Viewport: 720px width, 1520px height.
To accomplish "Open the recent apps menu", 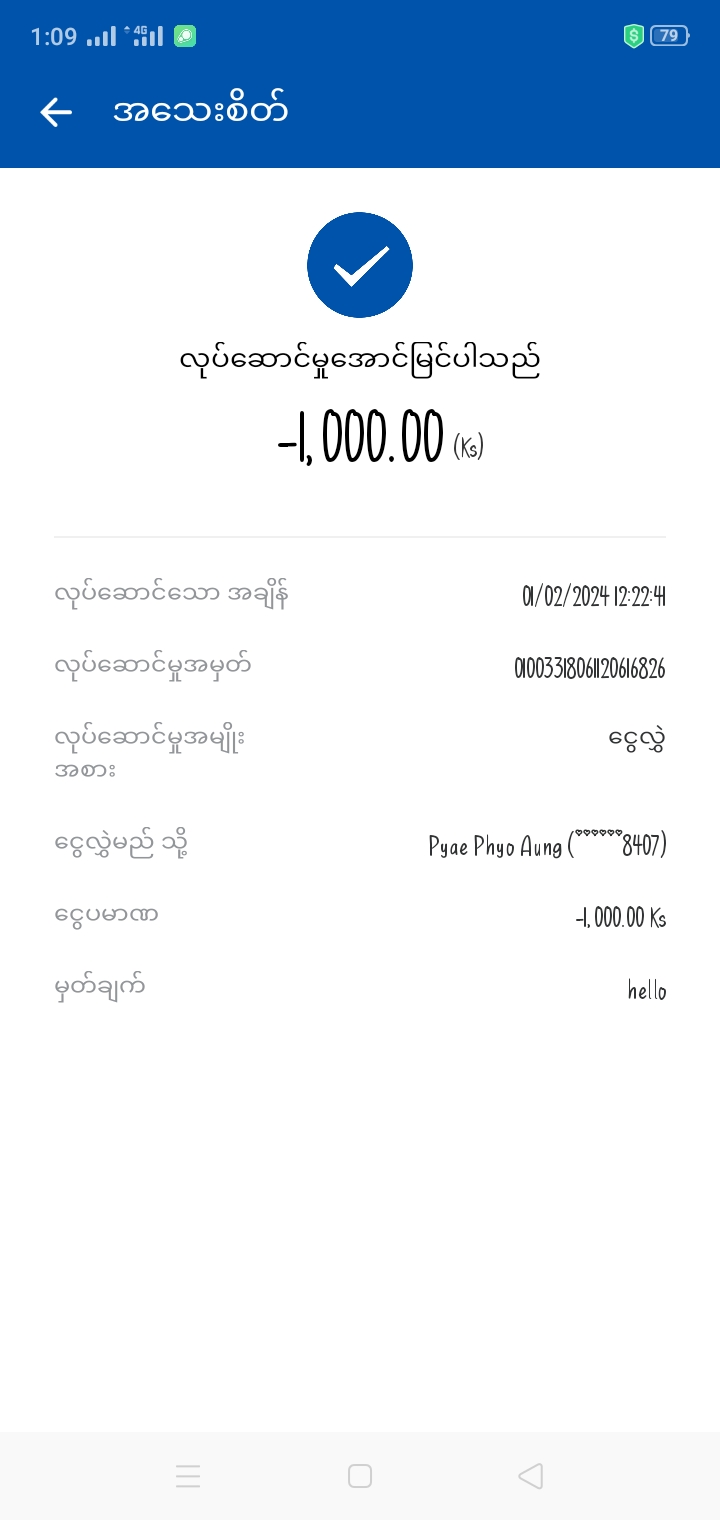I will [188, 1476].
